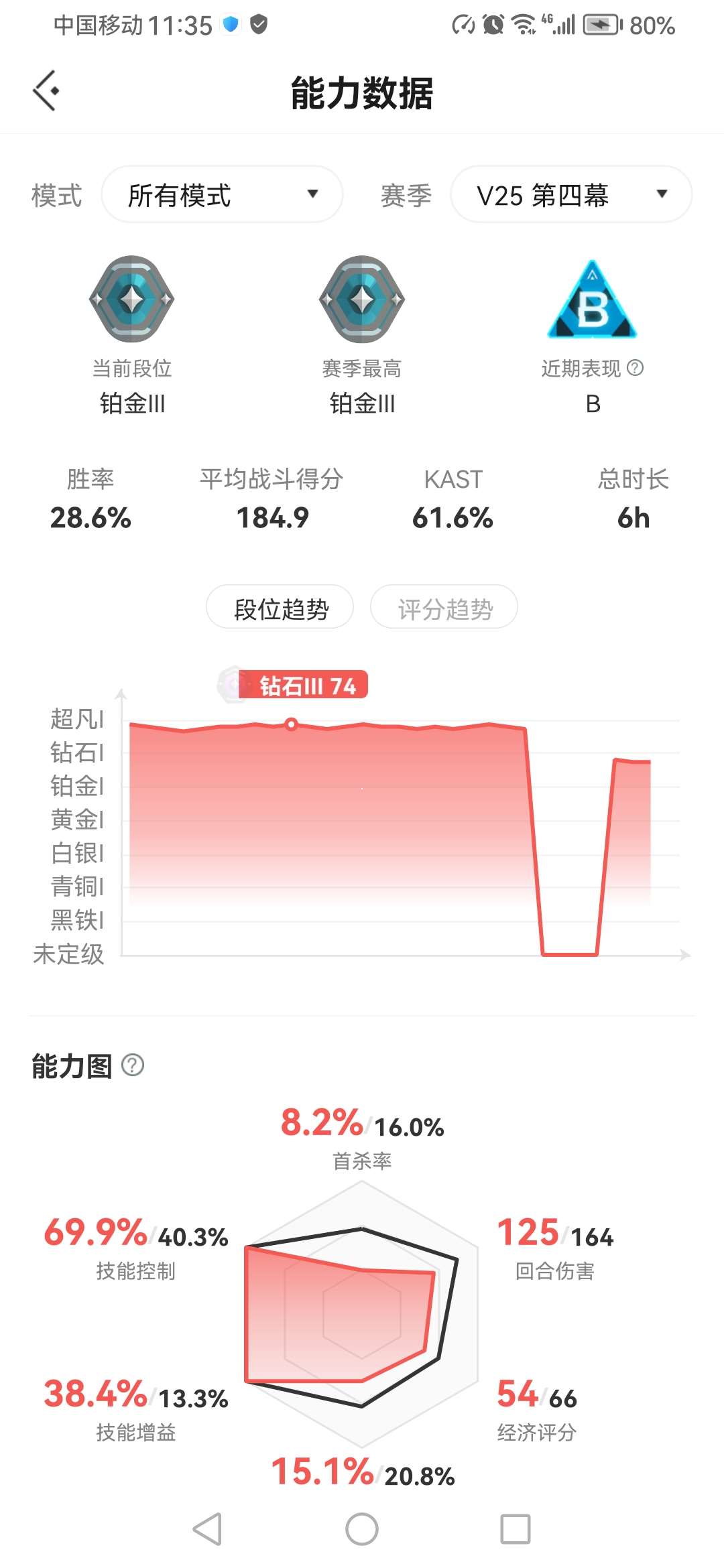Viewport: 724px width, 1568px height.
Task: Switch to the 评分趋势 tab
Action: 444,608
